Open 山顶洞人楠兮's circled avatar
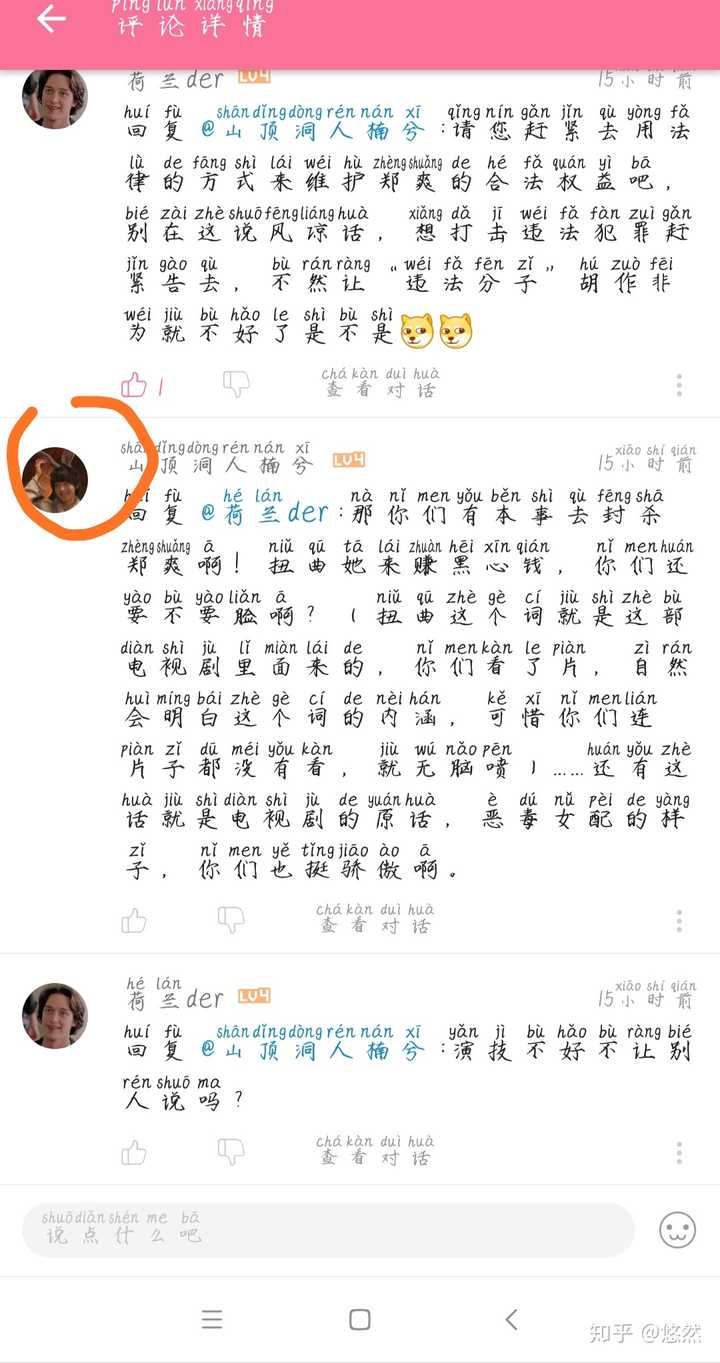 56,480
